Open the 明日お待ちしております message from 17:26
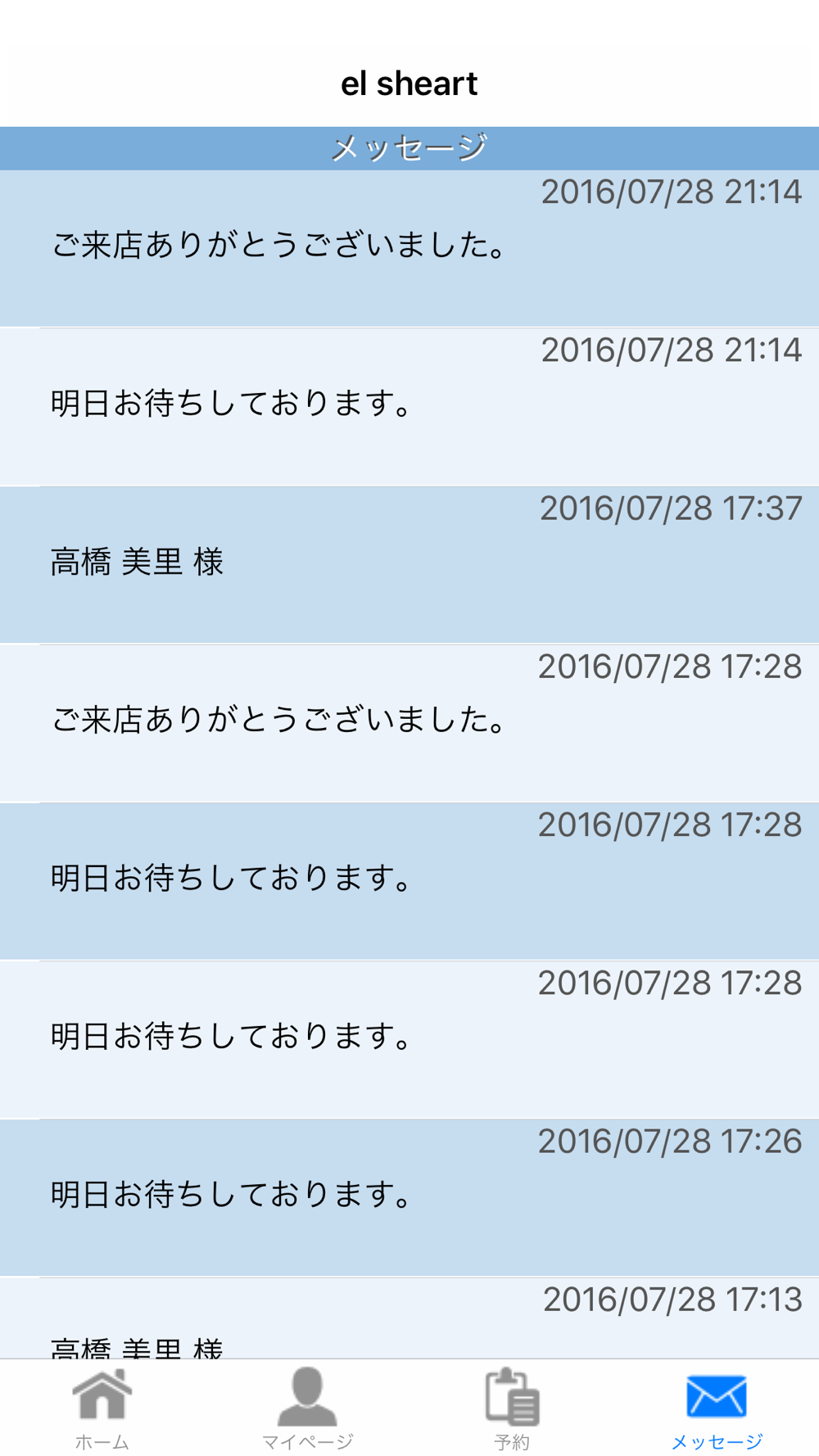The image size is (819, 1456). pos(409,1198)
